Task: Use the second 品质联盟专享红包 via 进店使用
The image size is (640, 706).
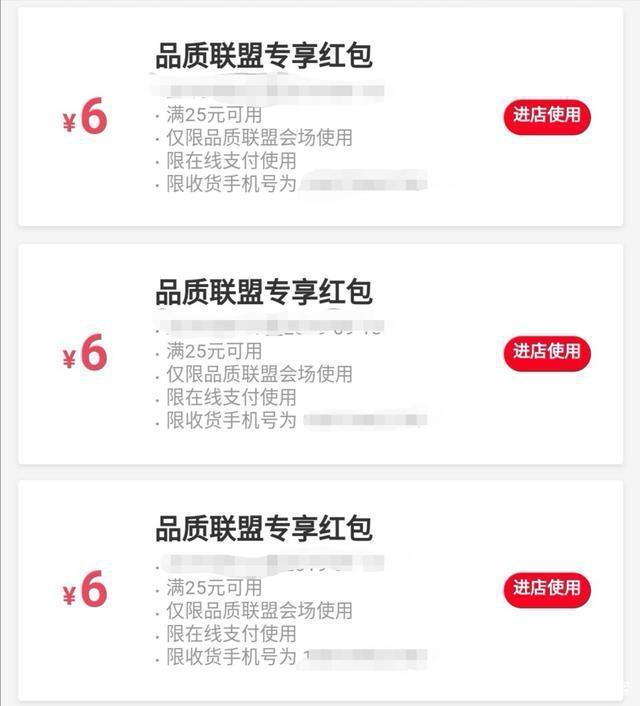Action: tap(547, 352)
